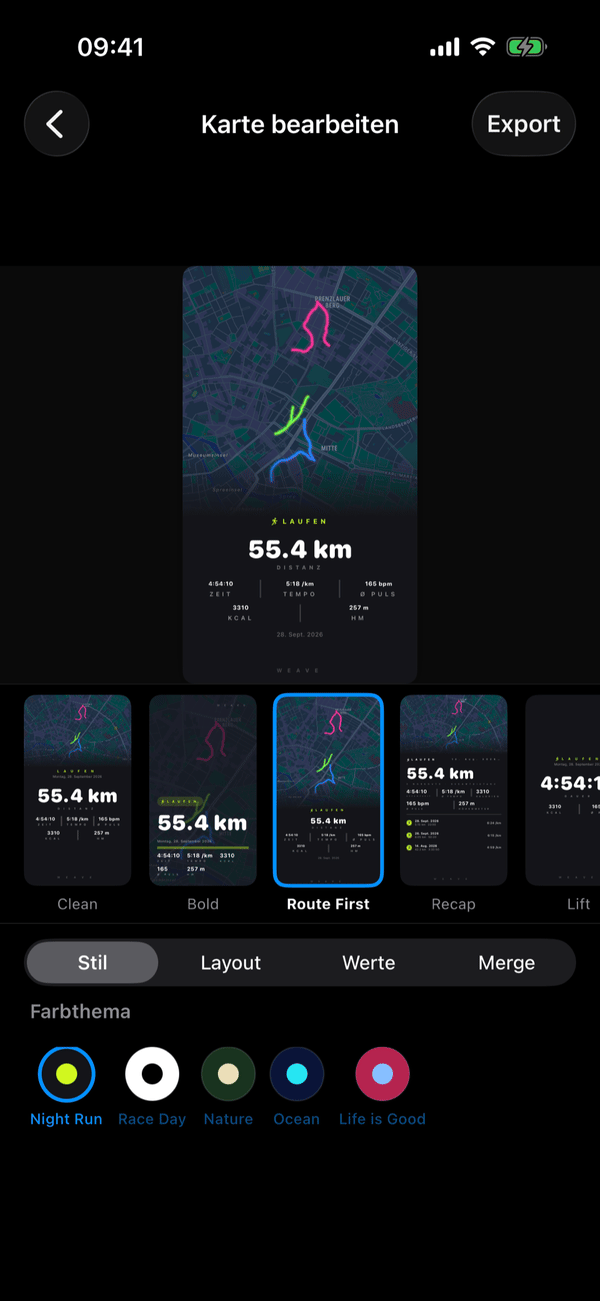Switch to the Layout tab
This screenshot has height=1301, width=600.
point(230,962)
